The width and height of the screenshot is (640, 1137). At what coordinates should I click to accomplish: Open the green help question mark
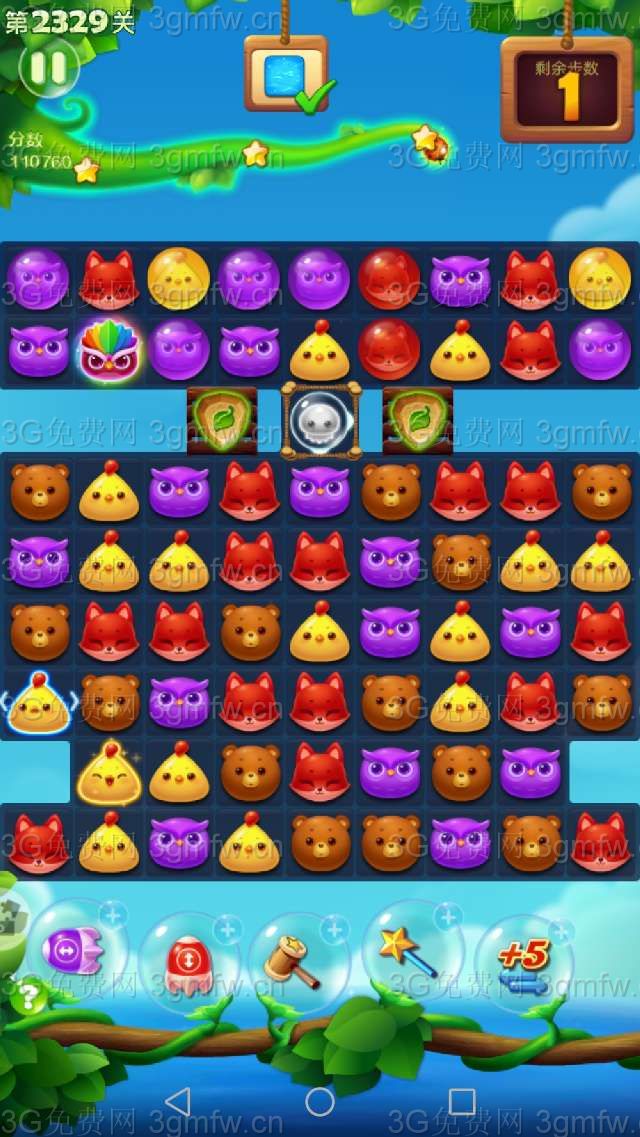click(29, 996)
